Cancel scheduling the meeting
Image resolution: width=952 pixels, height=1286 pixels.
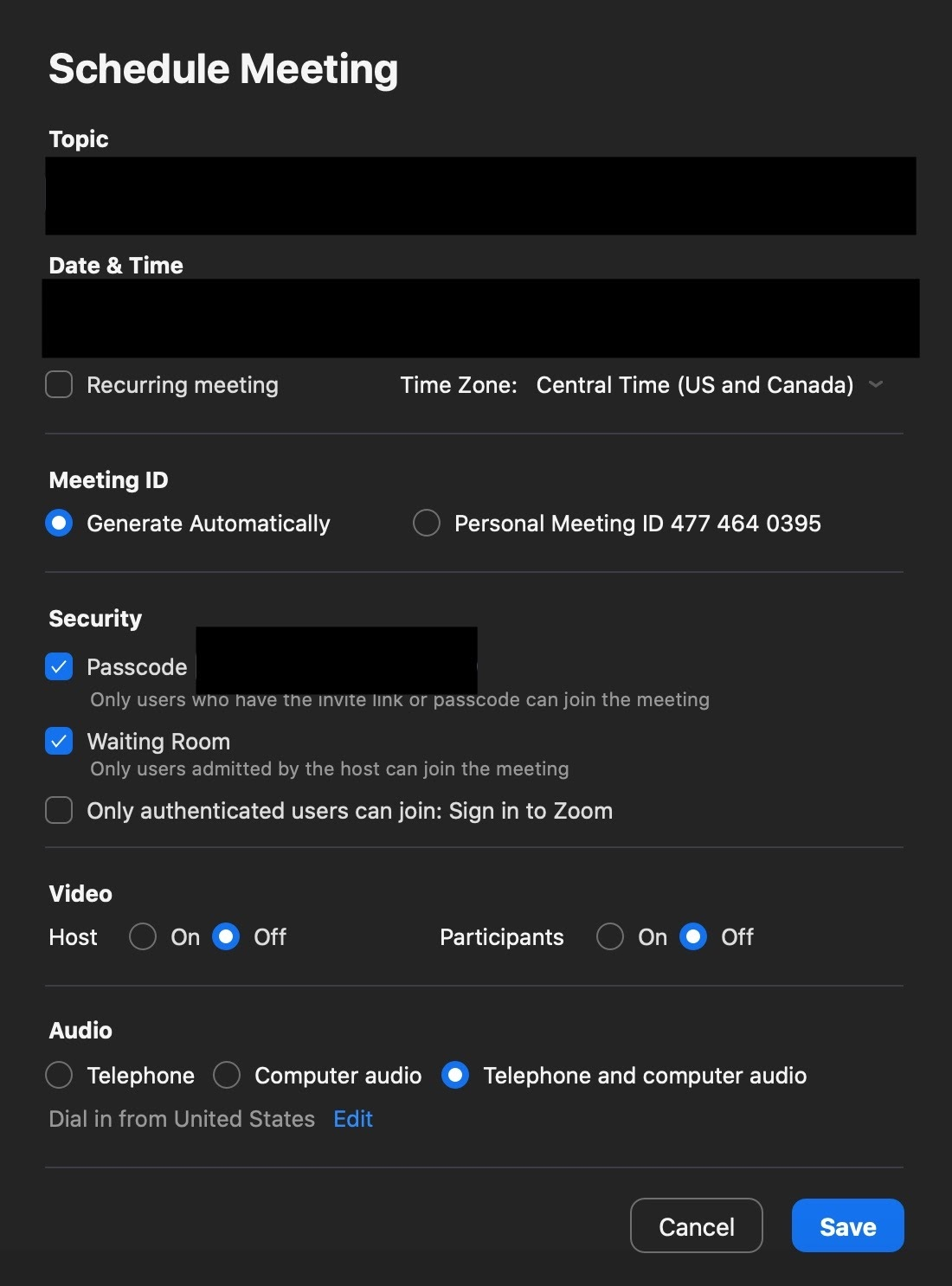coord(696,1226)
